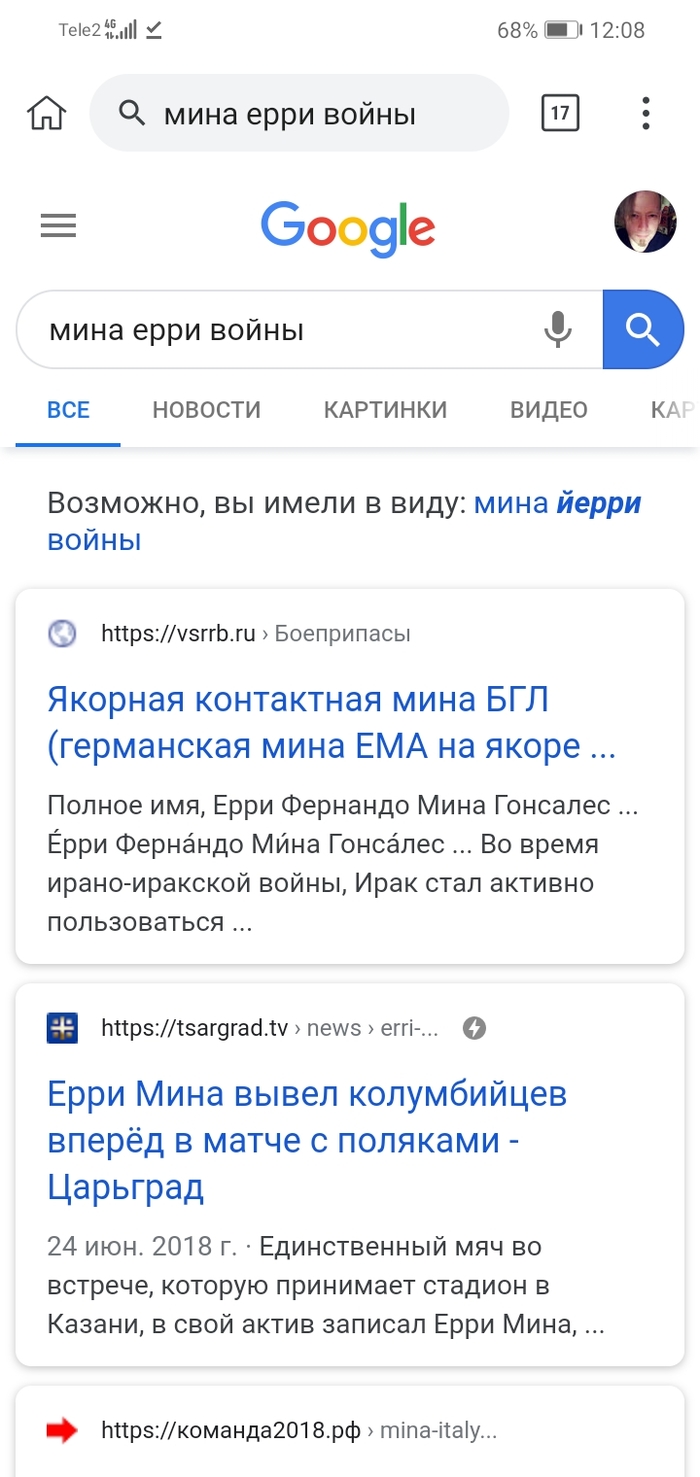
Task: Switch to the Картинки tab
Action: [x=385, y=410]
